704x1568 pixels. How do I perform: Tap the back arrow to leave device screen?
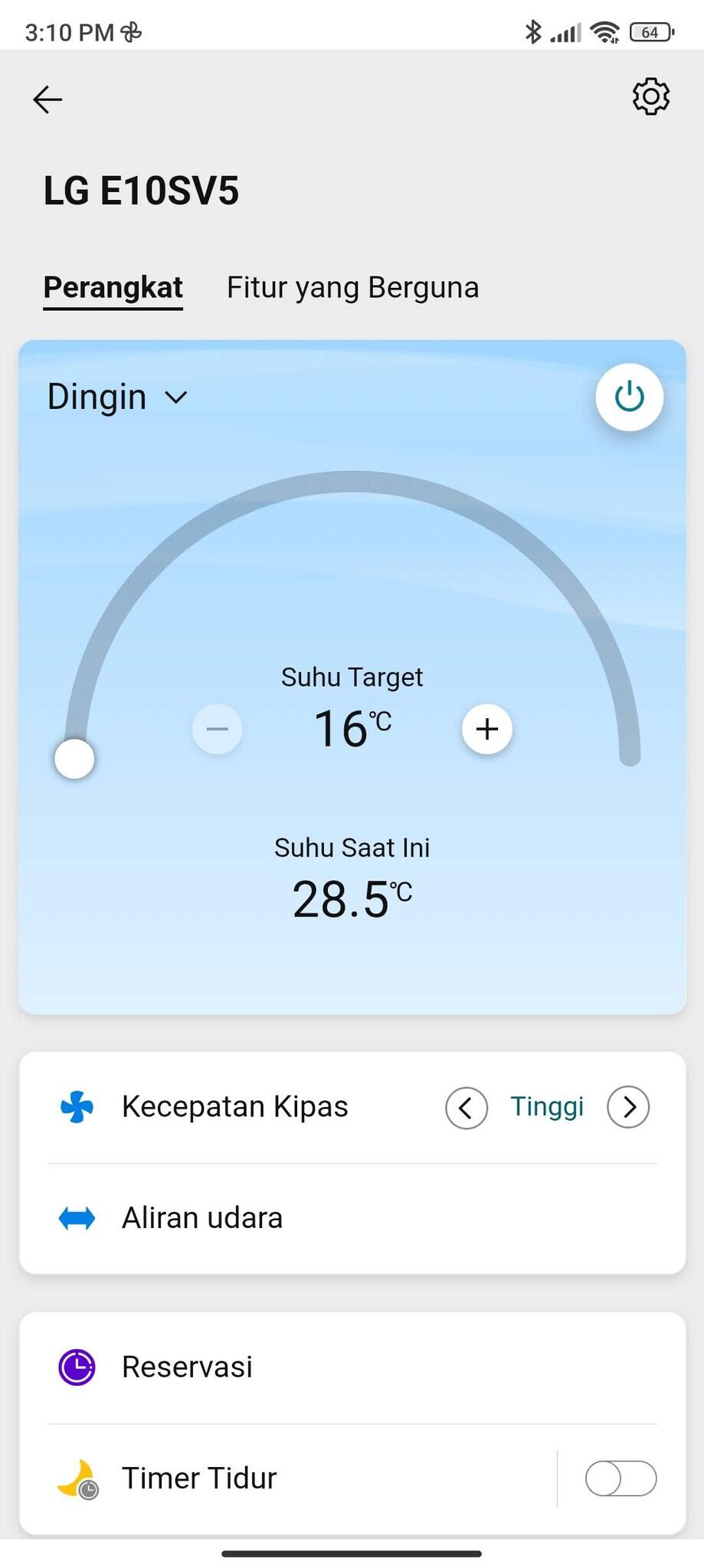tap(47, 99)
